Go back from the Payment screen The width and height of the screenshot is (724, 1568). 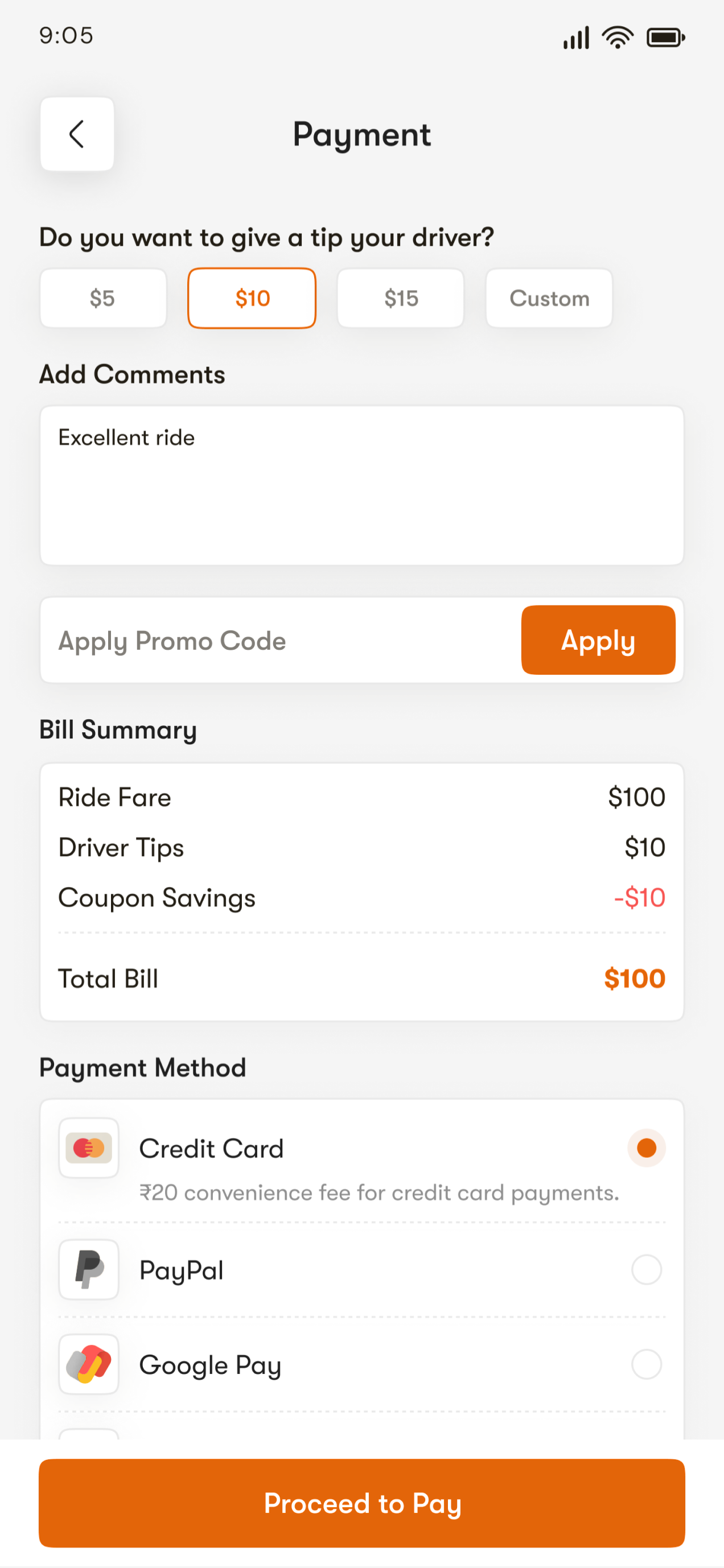tap(77, 134)
